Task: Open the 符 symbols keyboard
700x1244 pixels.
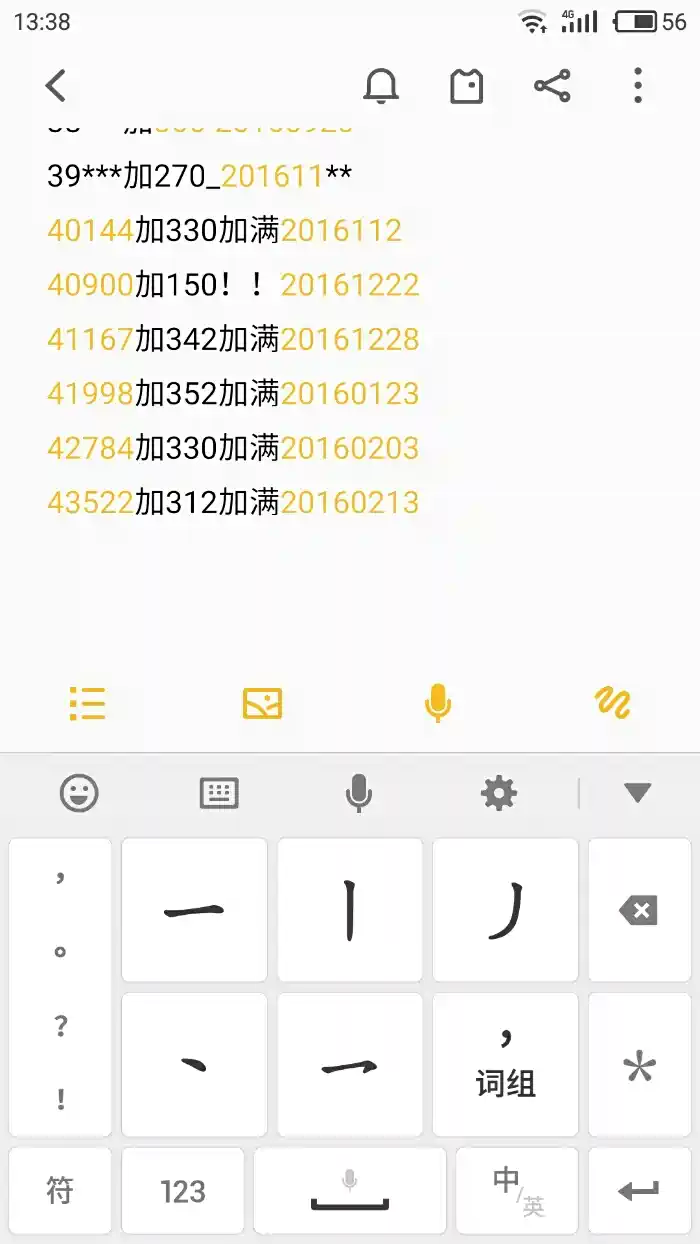Action: click(x=60, y=1191)
